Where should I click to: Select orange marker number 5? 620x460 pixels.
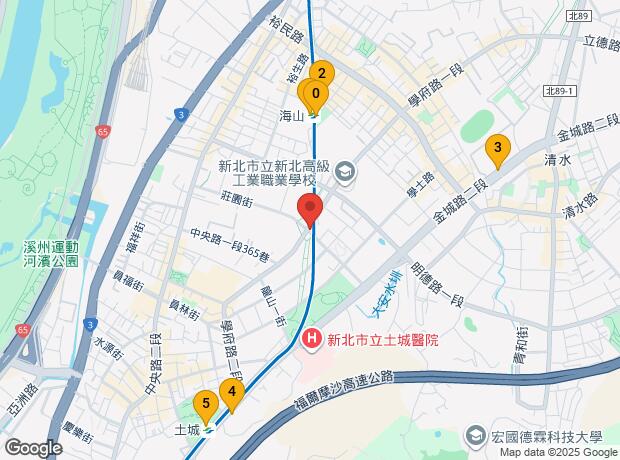tap(206, 405)
